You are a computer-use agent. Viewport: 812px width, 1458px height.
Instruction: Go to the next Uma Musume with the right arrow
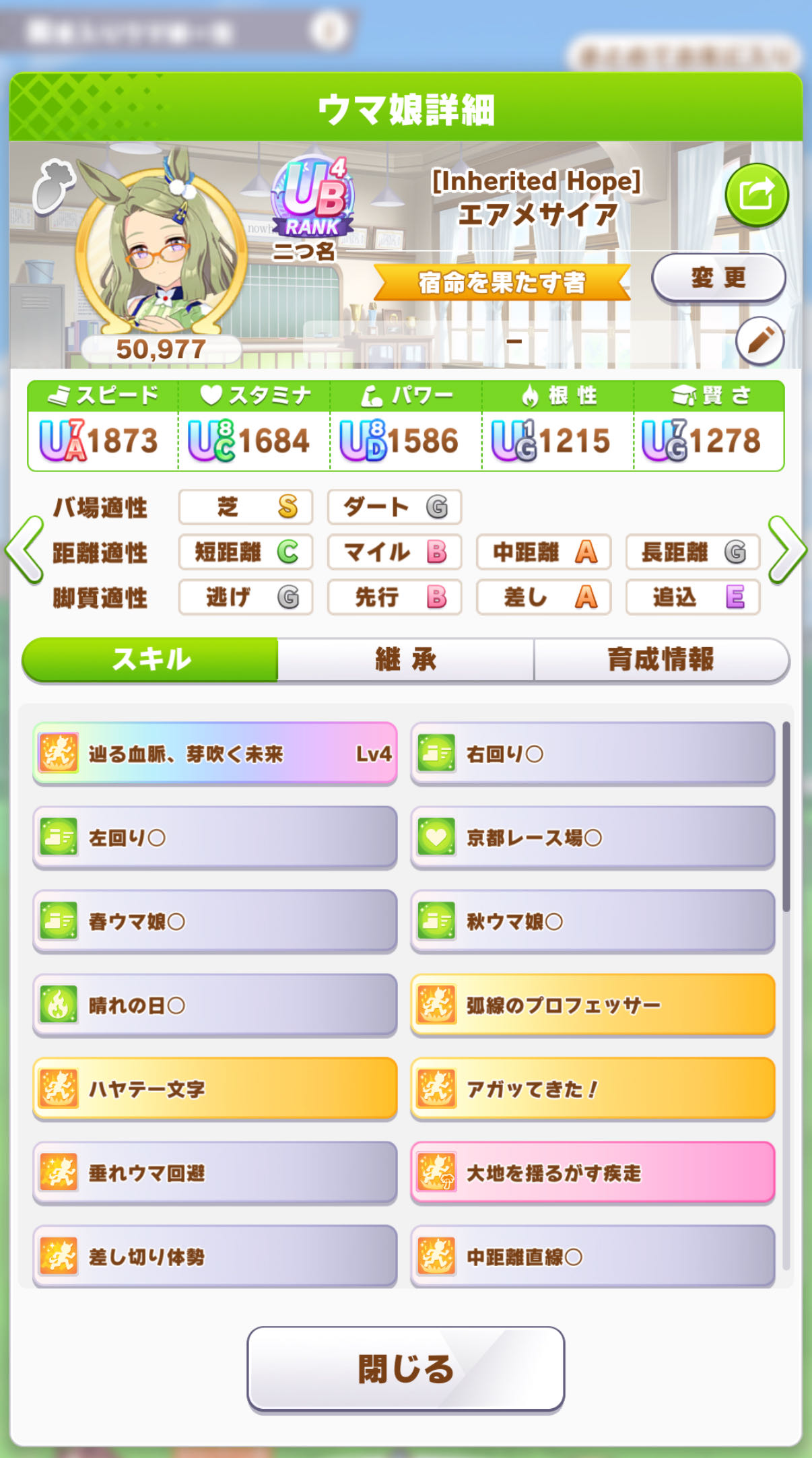(x=787, y=550)
